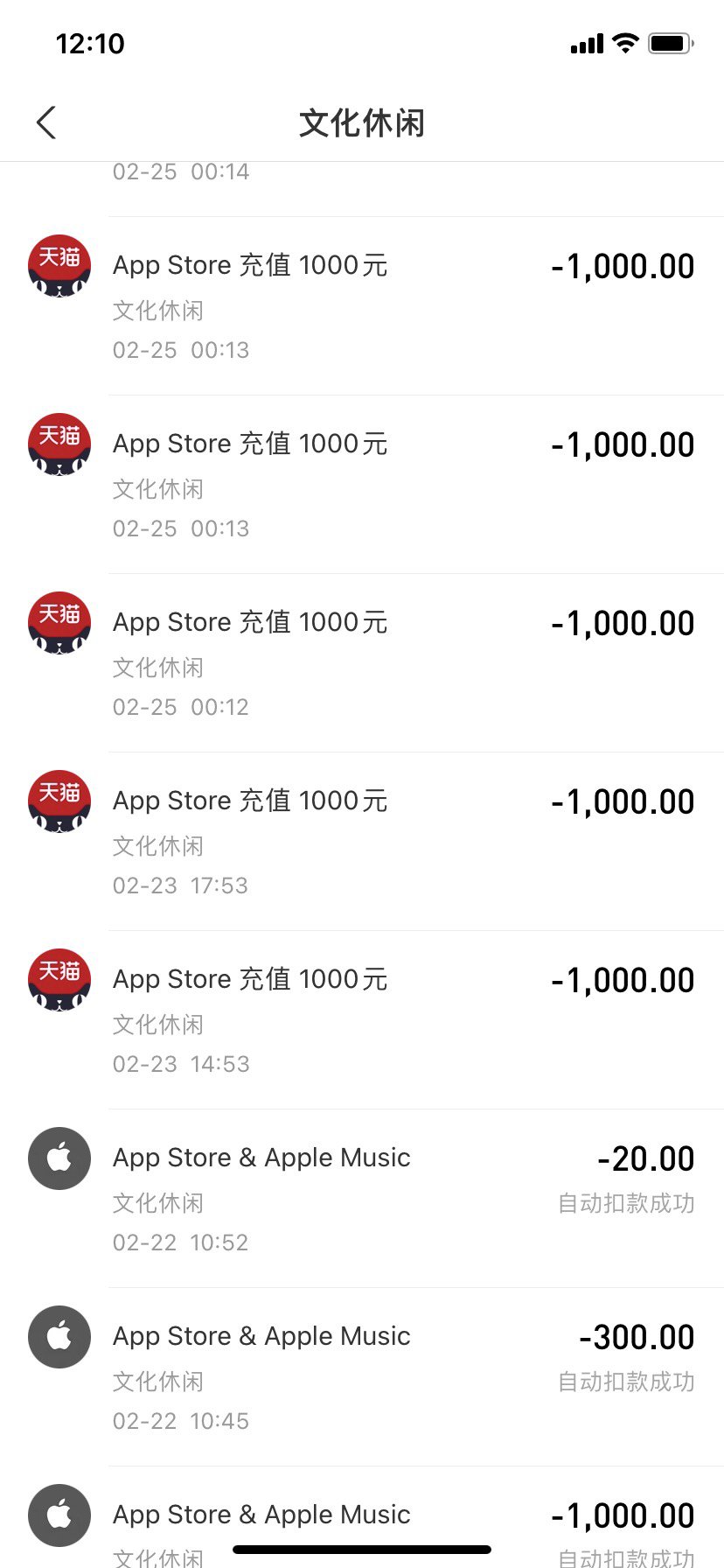724x1568 pixels.
Task: Open the App Store 充值 record from 02-23 17:53
Action: point(362,842)
